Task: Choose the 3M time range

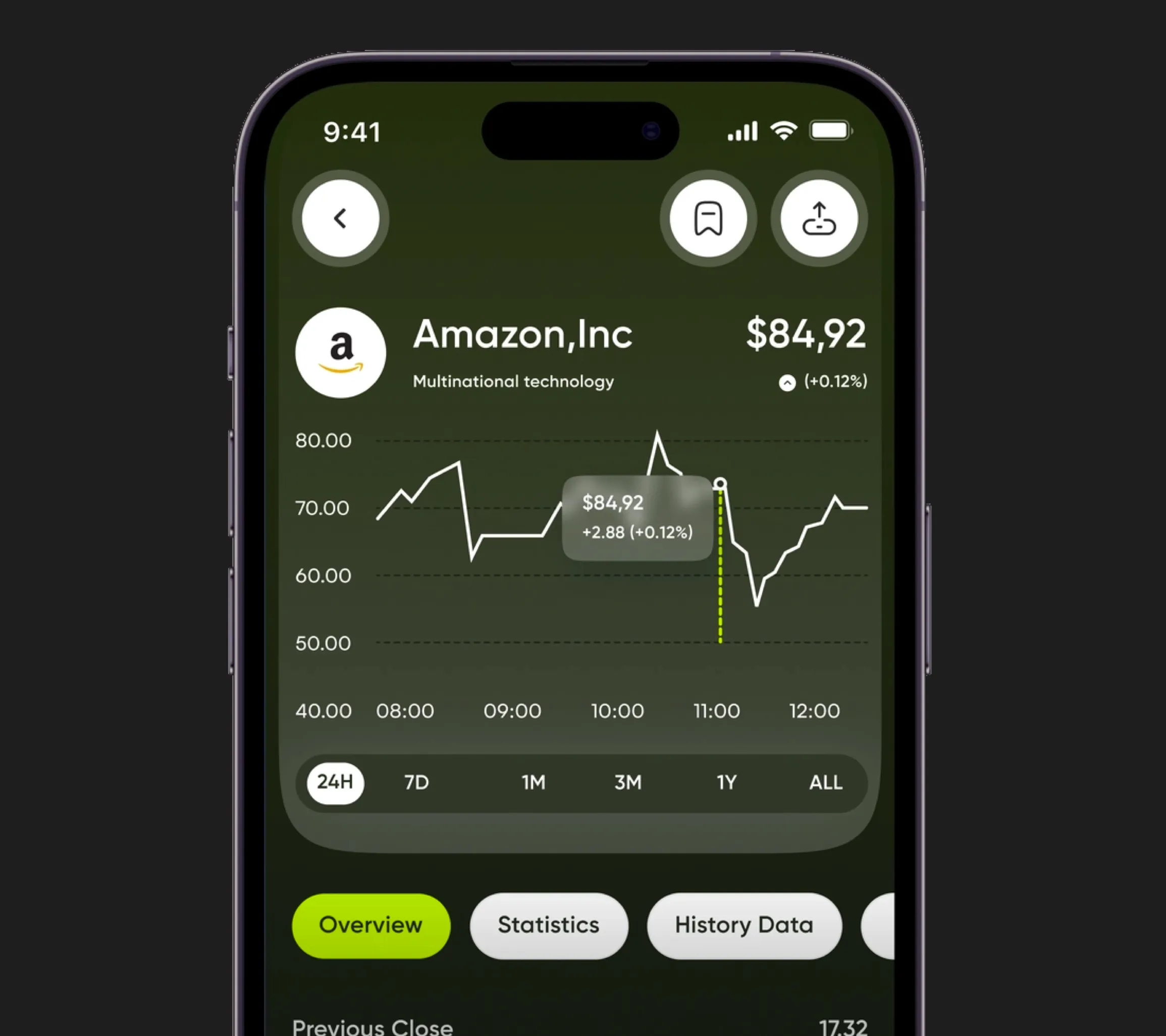Action: pyautogui.click(x=627, y=782)
